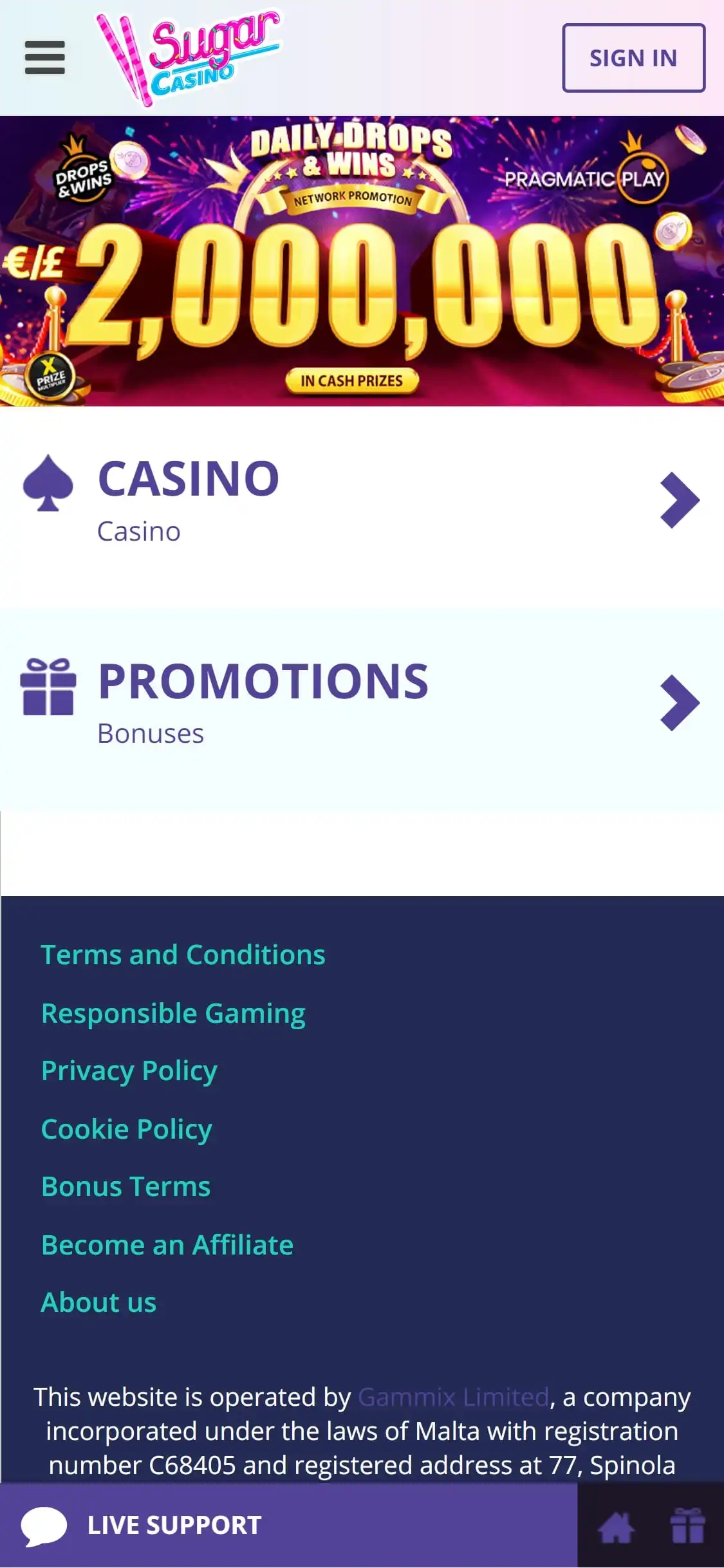Open the gift icon in bottom bar
Screen dimensions: 724x1568
tap(687, 1526)
